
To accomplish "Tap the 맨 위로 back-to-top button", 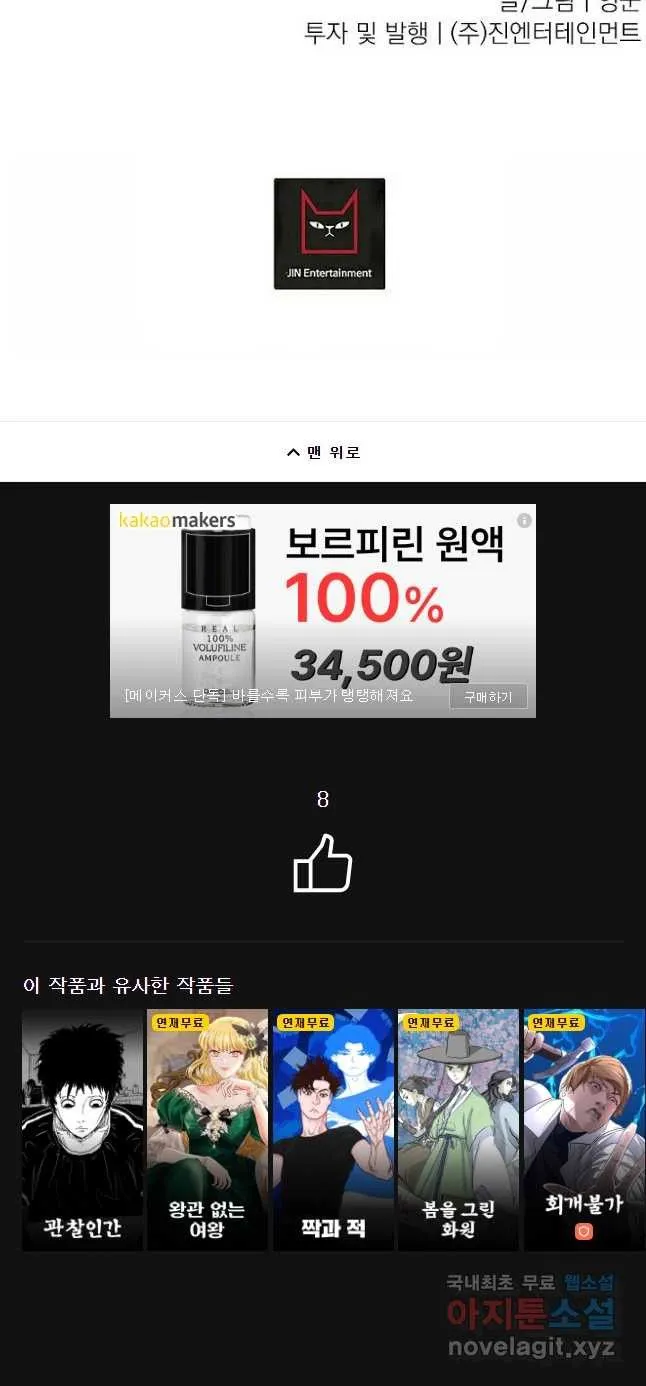I will pyautogui.click(x=323, y=452).
